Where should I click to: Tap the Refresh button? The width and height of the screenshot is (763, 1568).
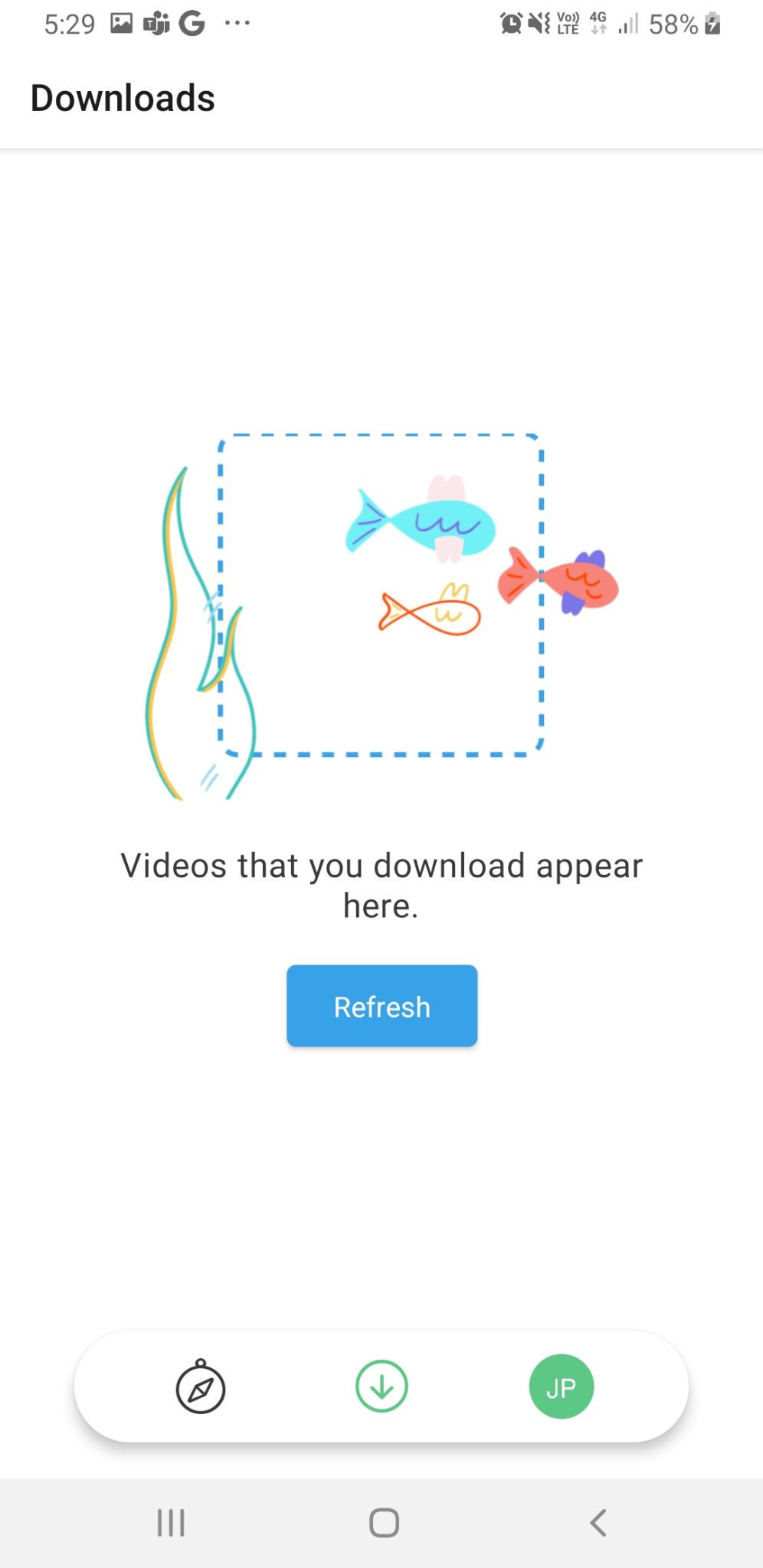[381, 1006]
